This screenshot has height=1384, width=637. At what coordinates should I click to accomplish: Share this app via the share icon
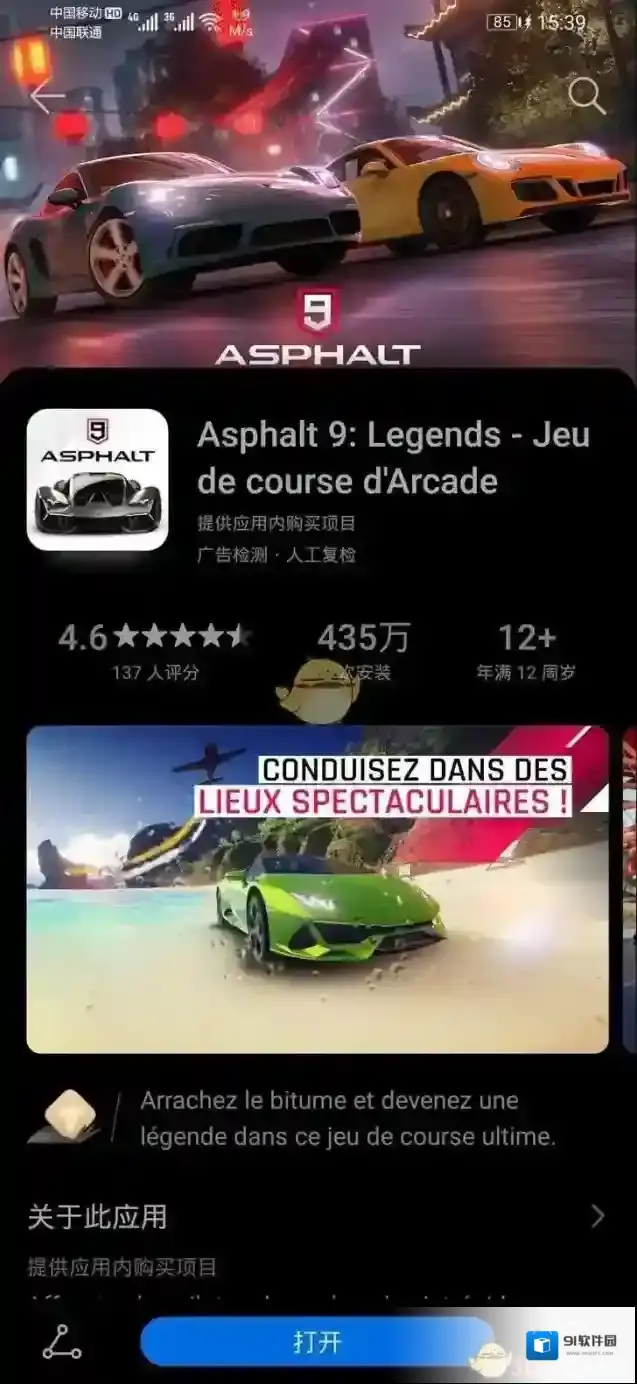click(x=62, y=1341)
